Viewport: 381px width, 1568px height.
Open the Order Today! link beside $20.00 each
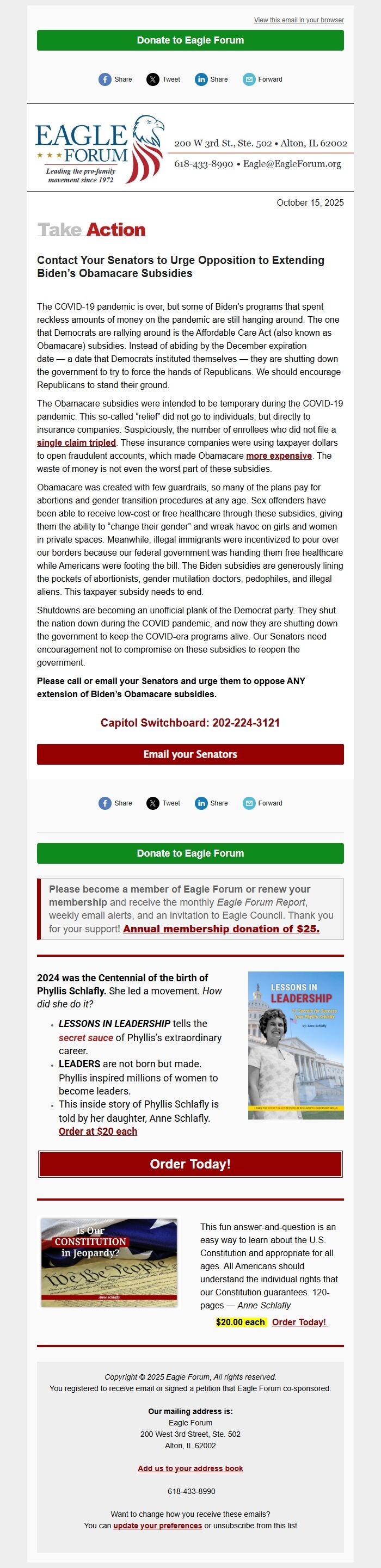[x=299, y=1322]
